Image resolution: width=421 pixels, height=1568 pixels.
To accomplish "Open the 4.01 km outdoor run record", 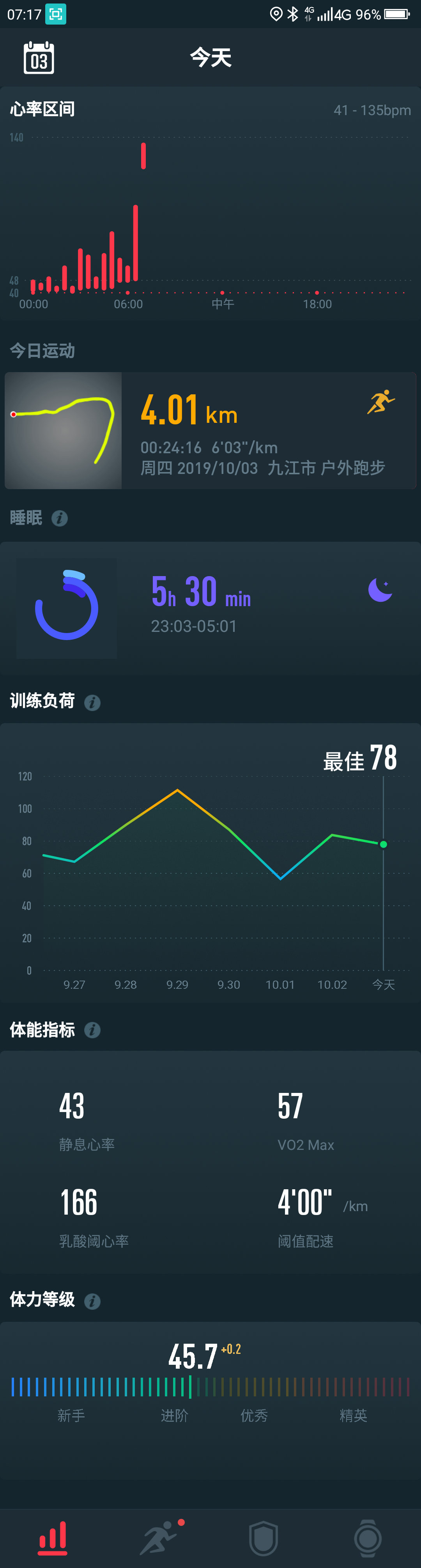I will (x=210, y=430).
